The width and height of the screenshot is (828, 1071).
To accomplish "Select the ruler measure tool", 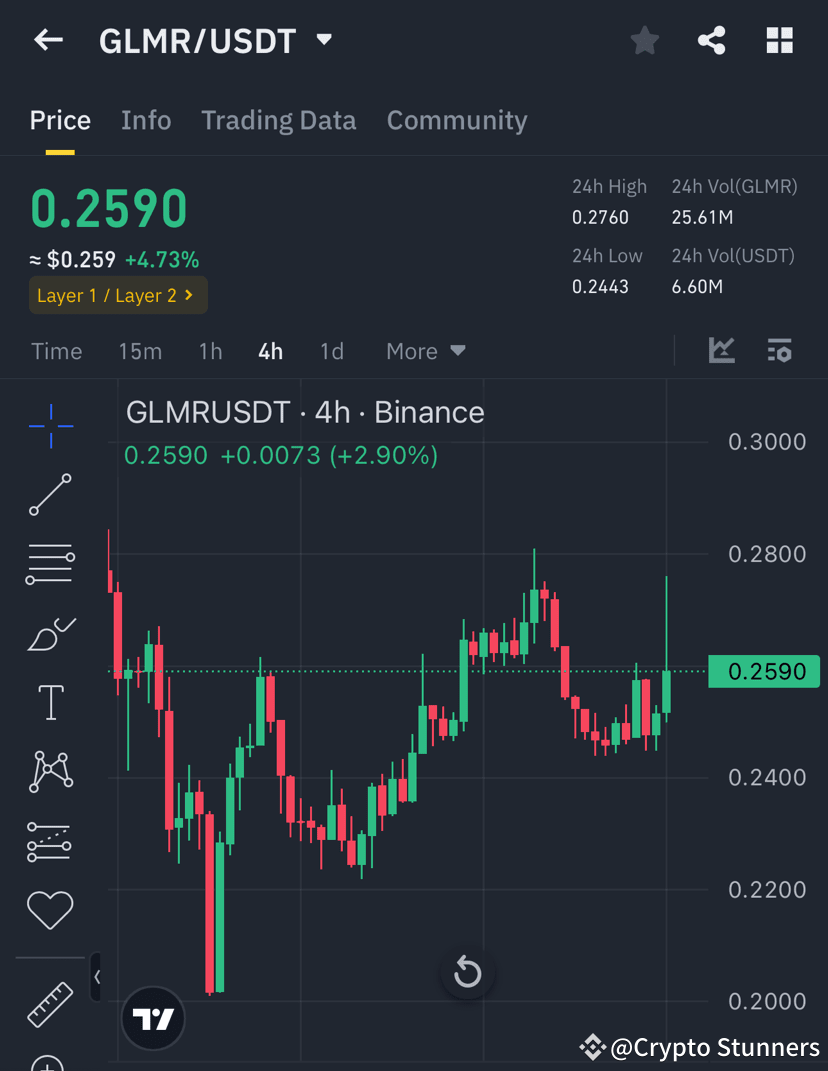I will [50, 1003].
